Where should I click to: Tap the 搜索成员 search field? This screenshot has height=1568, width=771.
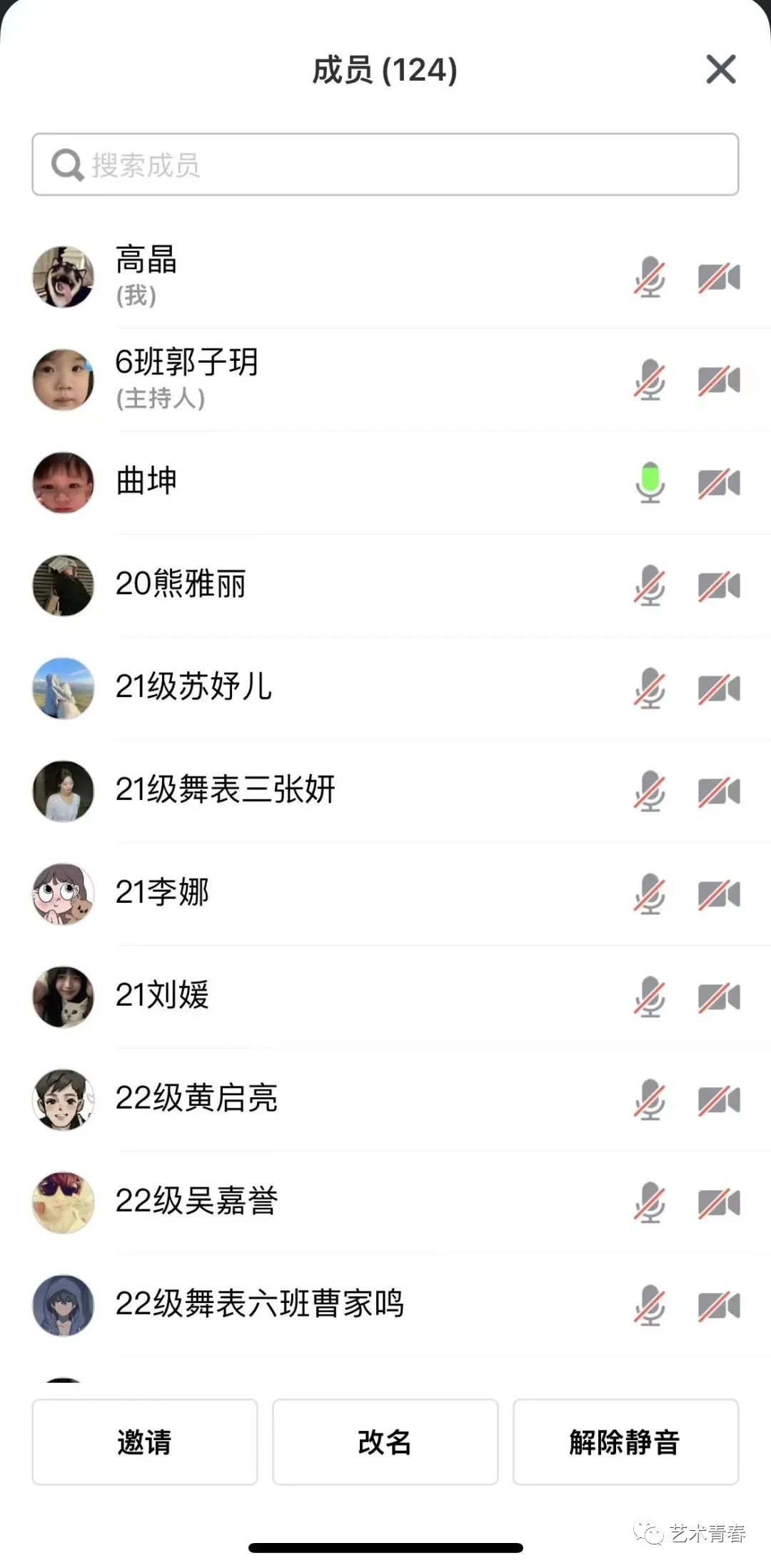[x=385, y=164]
